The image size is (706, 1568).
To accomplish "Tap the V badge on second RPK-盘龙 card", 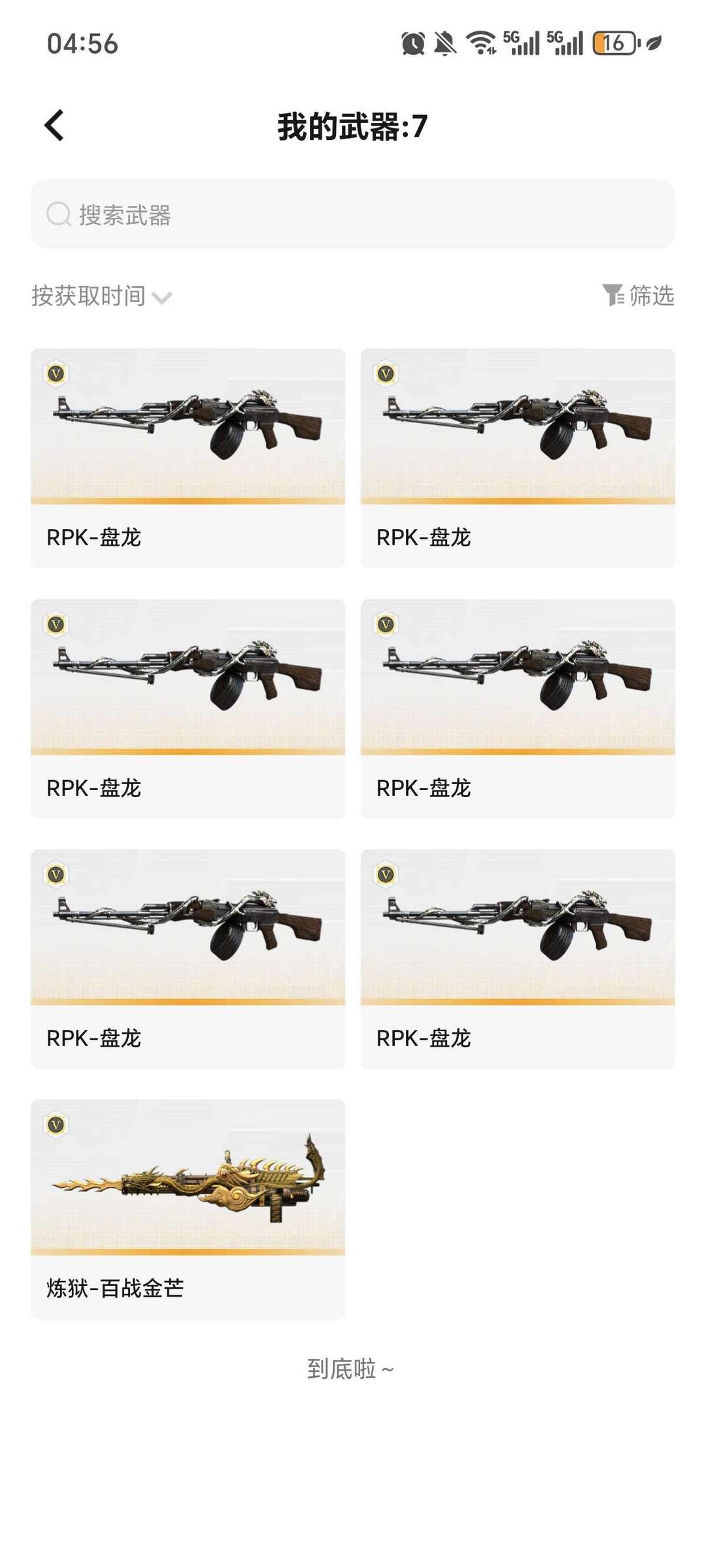I will [x=386, y=373].
